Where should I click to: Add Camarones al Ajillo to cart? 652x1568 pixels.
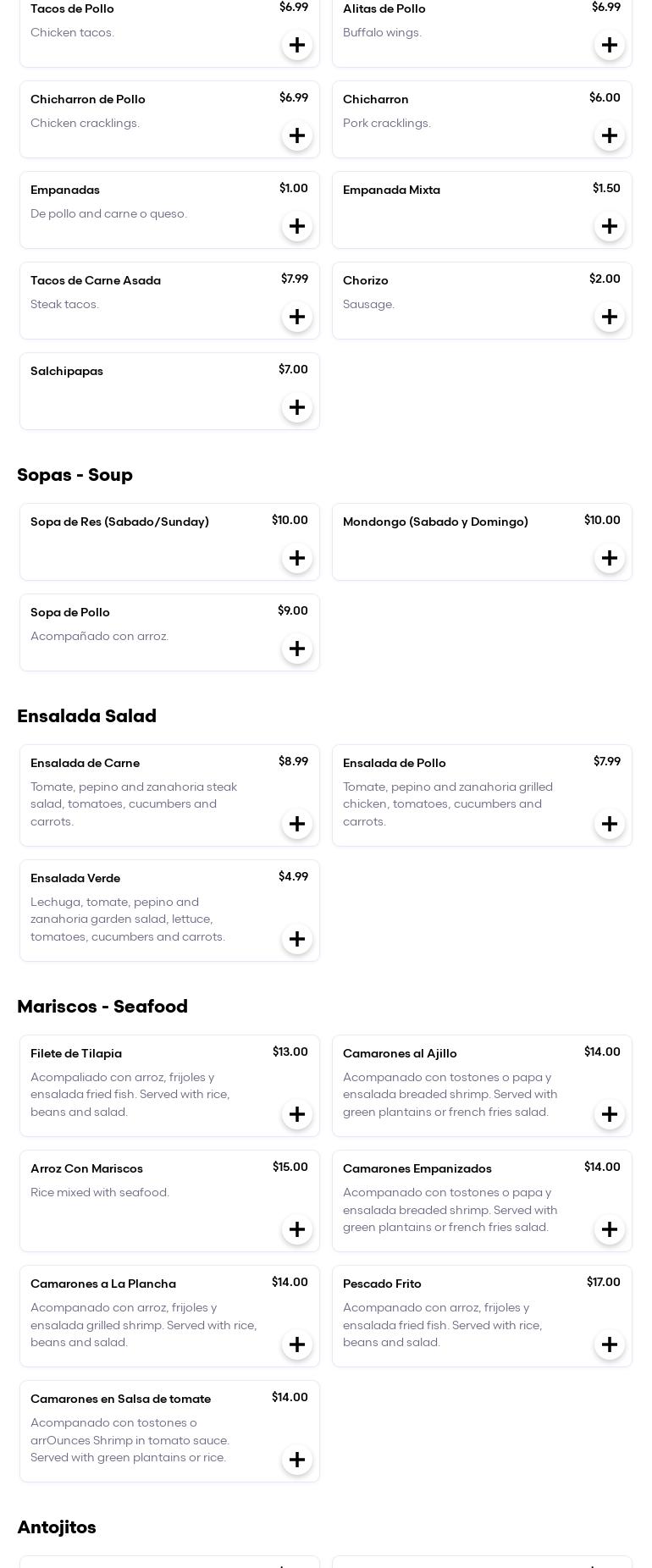[x=609, y=1113]
